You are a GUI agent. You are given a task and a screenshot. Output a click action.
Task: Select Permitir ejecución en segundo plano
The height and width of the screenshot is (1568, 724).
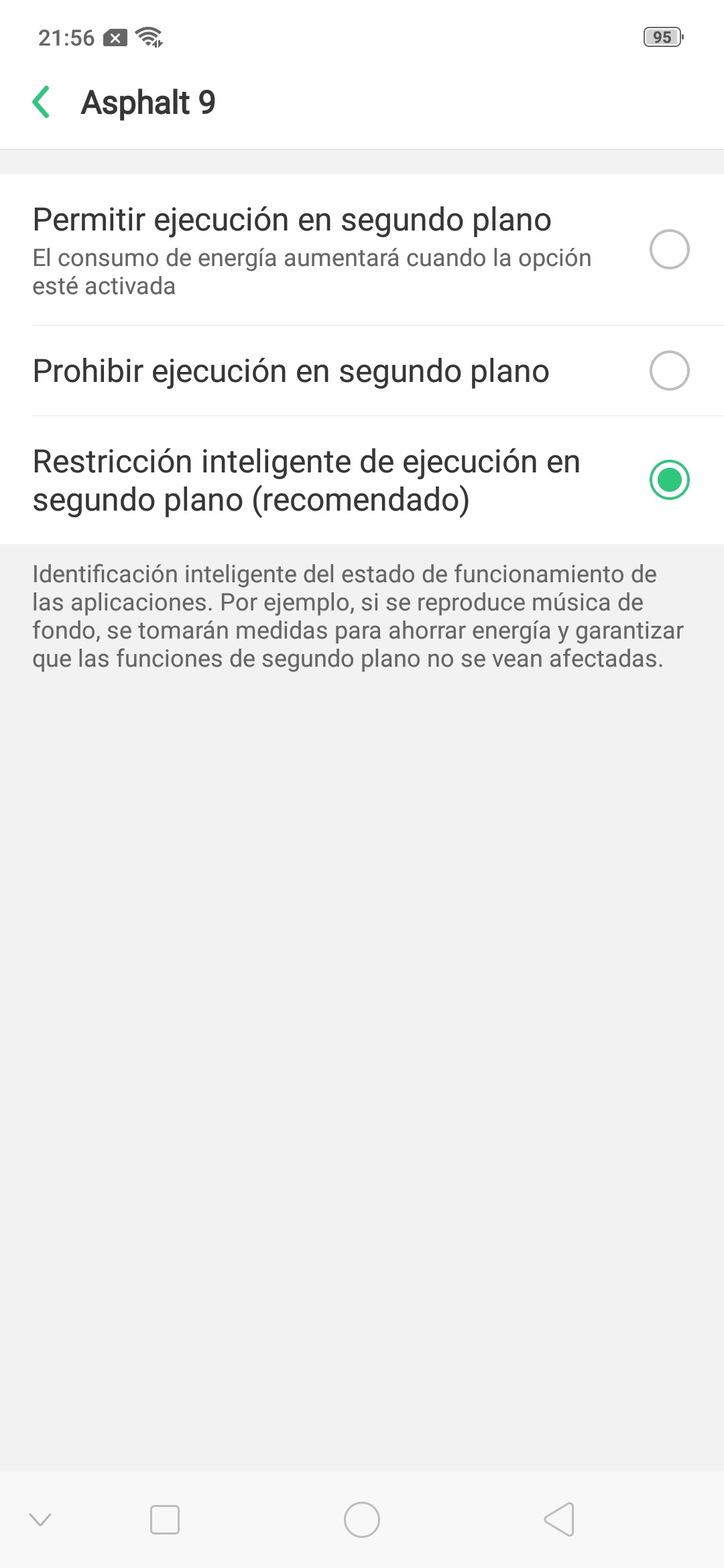pos(362,250)
